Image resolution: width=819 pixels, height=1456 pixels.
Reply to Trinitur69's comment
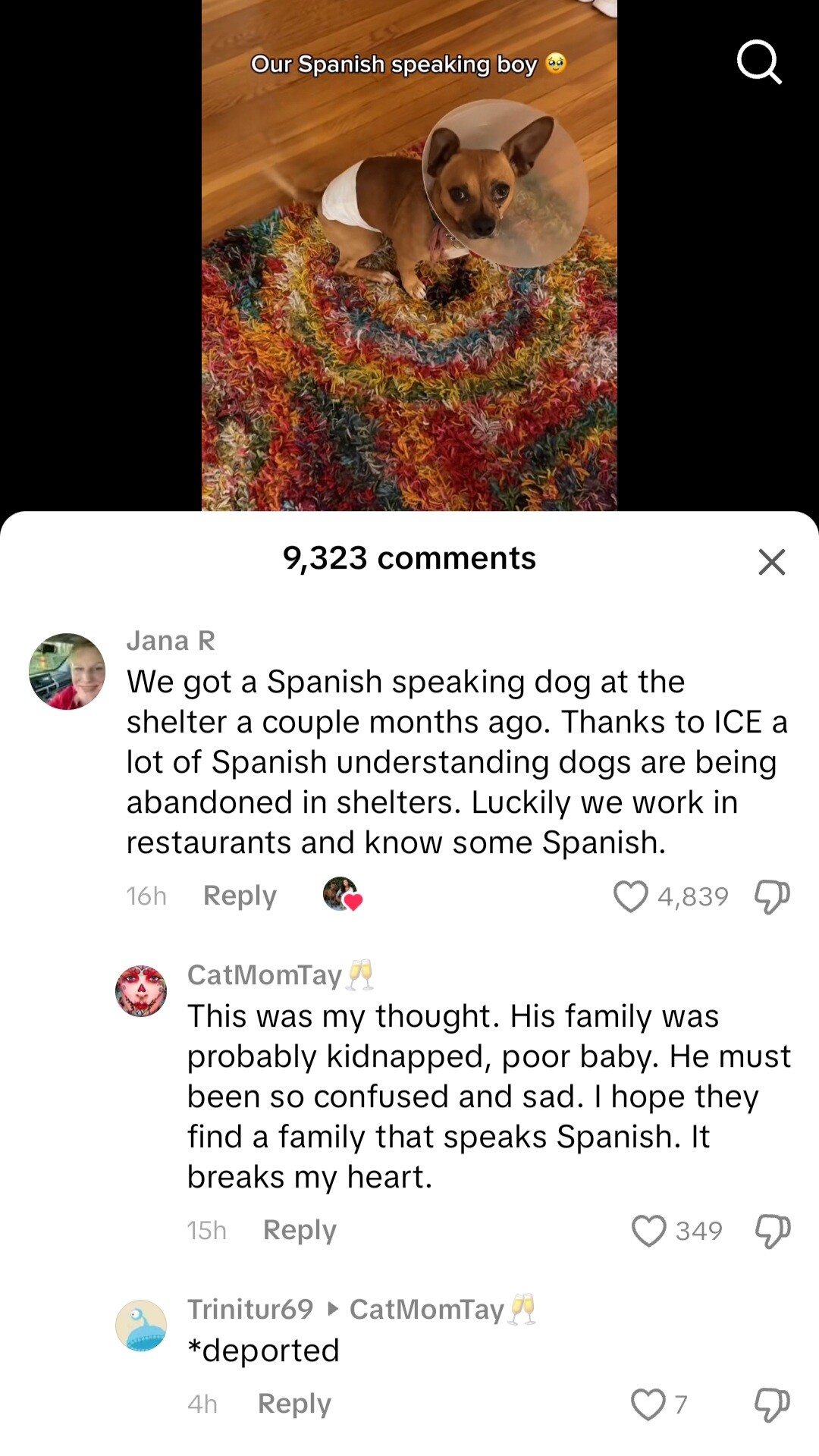(x=294, y=1404)
